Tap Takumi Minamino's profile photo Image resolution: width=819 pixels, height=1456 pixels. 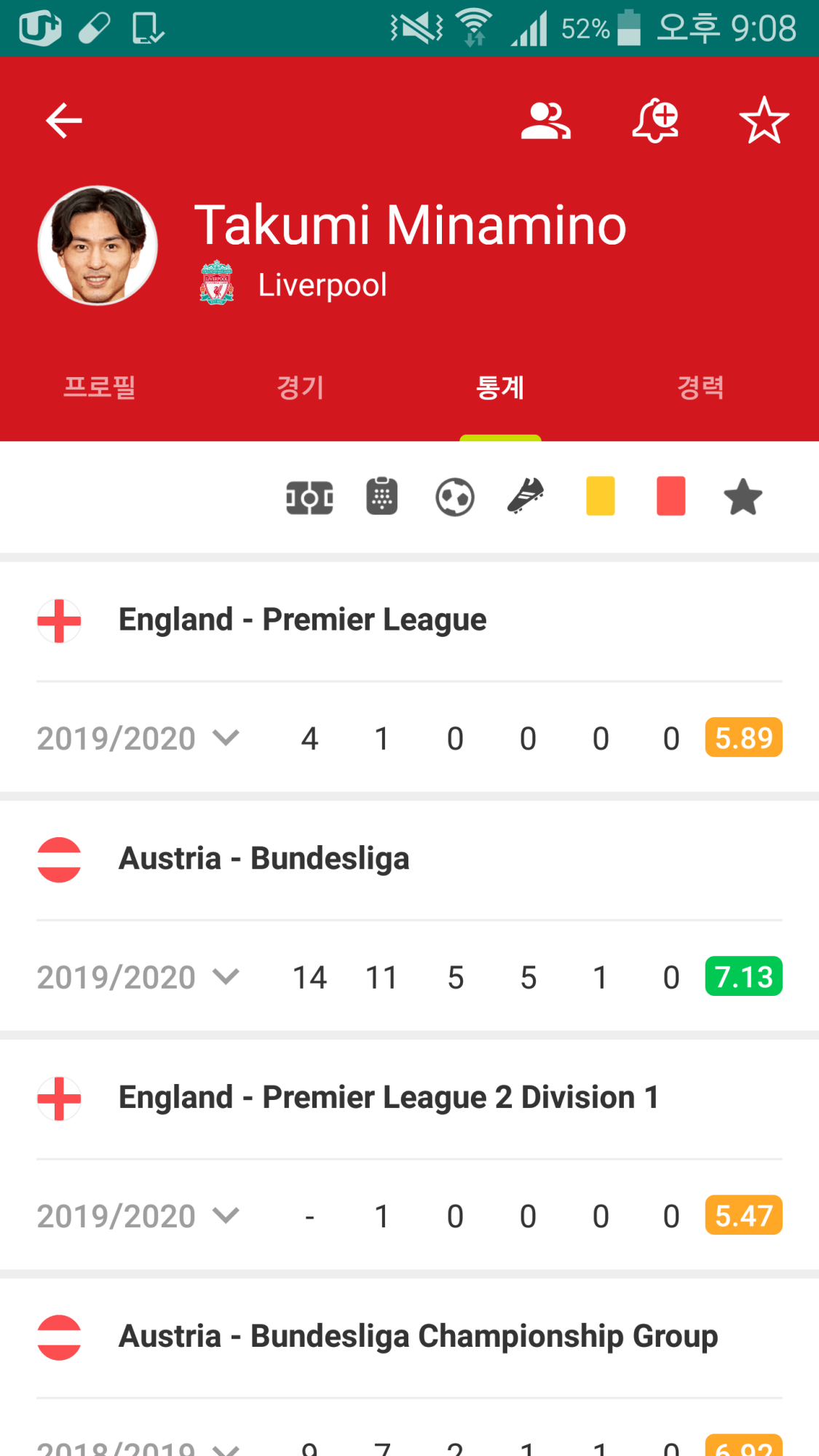[98, 245]
